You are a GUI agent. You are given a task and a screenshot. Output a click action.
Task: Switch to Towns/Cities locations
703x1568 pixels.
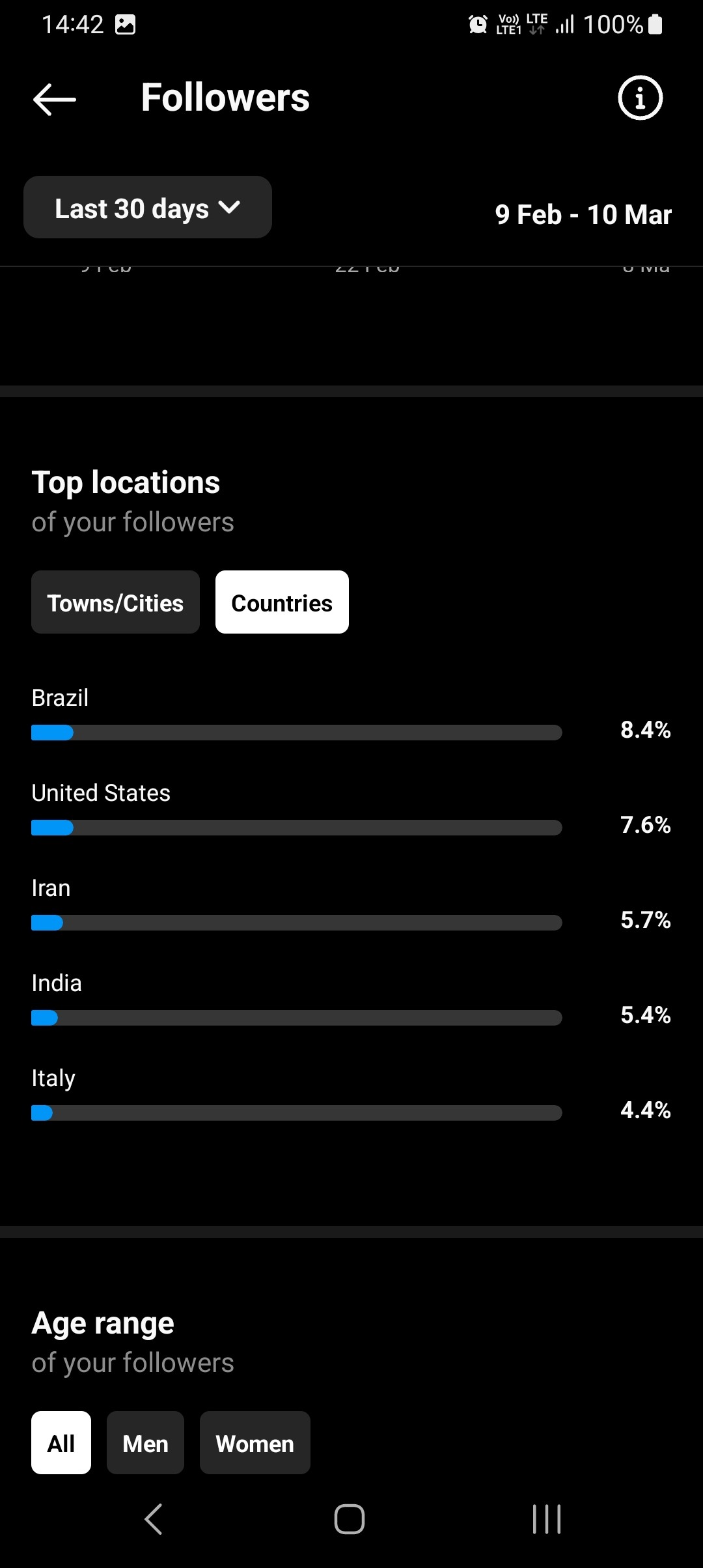[115, 602]
